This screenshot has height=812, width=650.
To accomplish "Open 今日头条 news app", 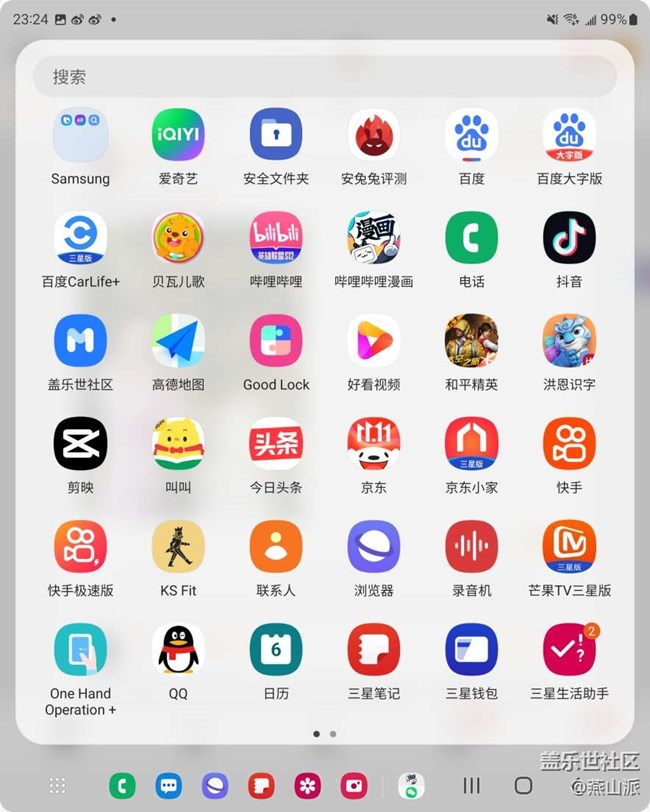I will [x=276, y=444].
